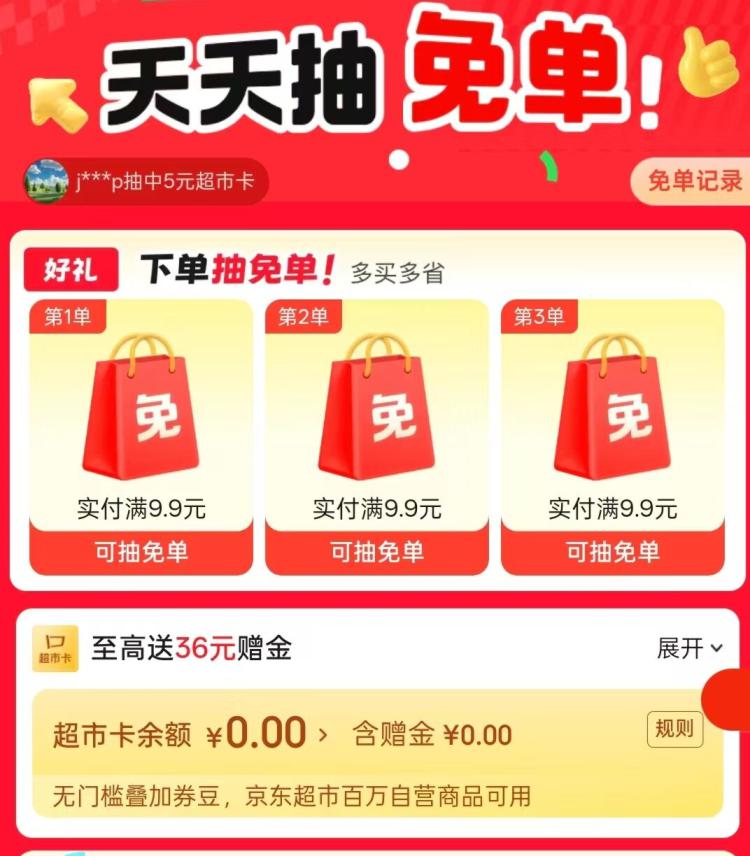Open 超市卡余额 balance details

pos(191,733)
